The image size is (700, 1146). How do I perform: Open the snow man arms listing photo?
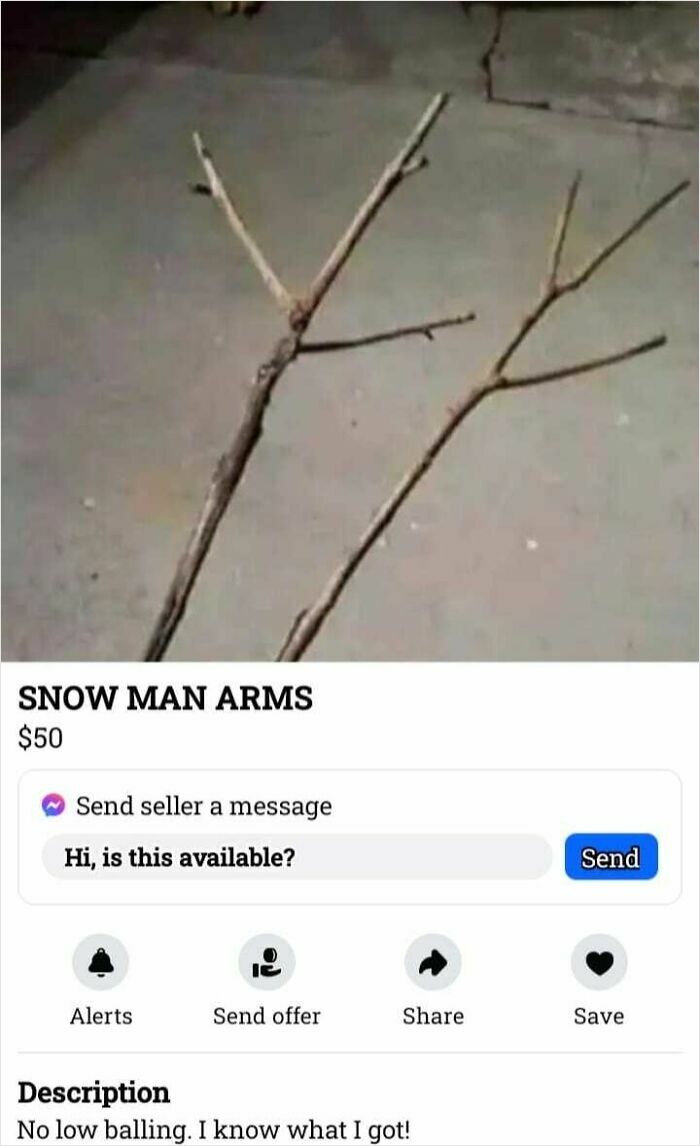(x=350, y=330)
